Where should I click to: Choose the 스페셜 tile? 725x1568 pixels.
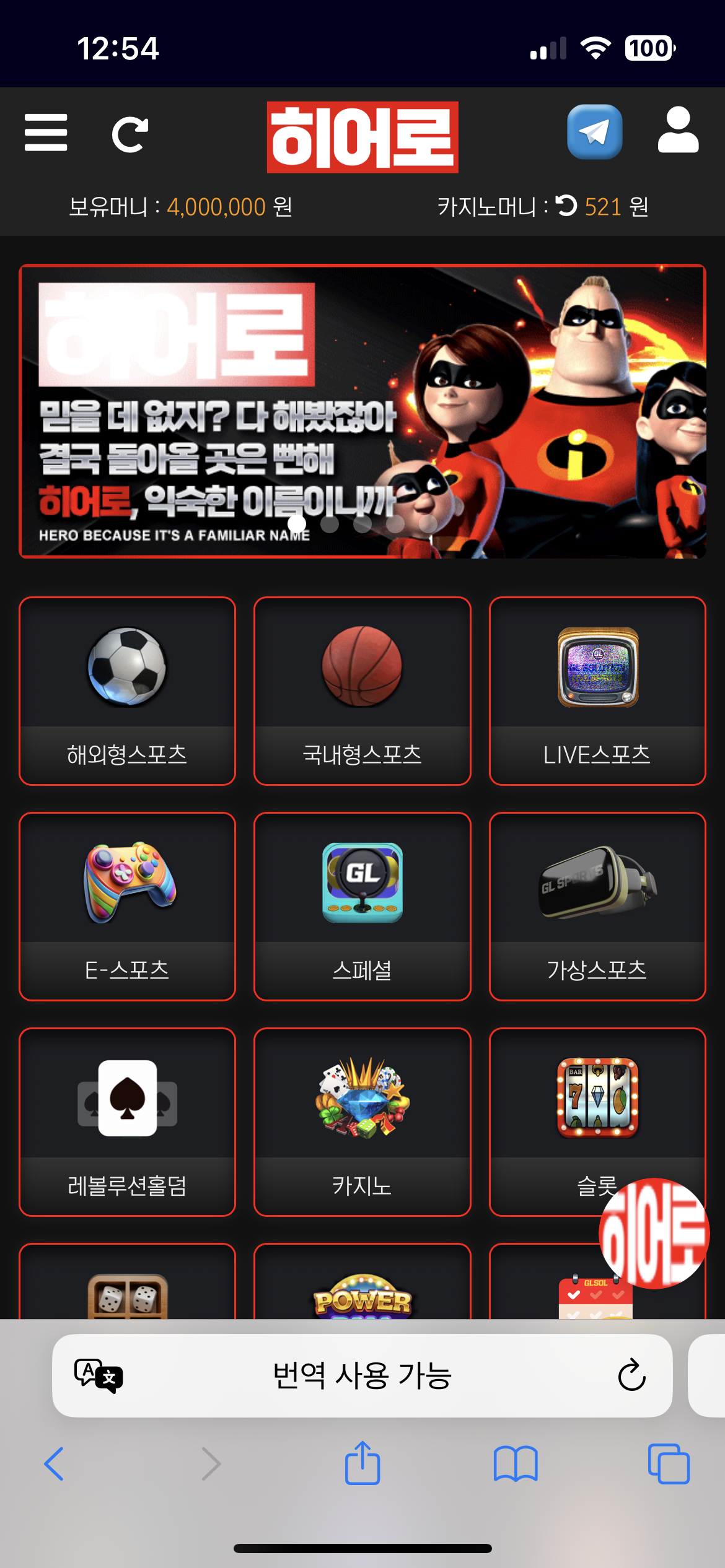click(362, 906)
